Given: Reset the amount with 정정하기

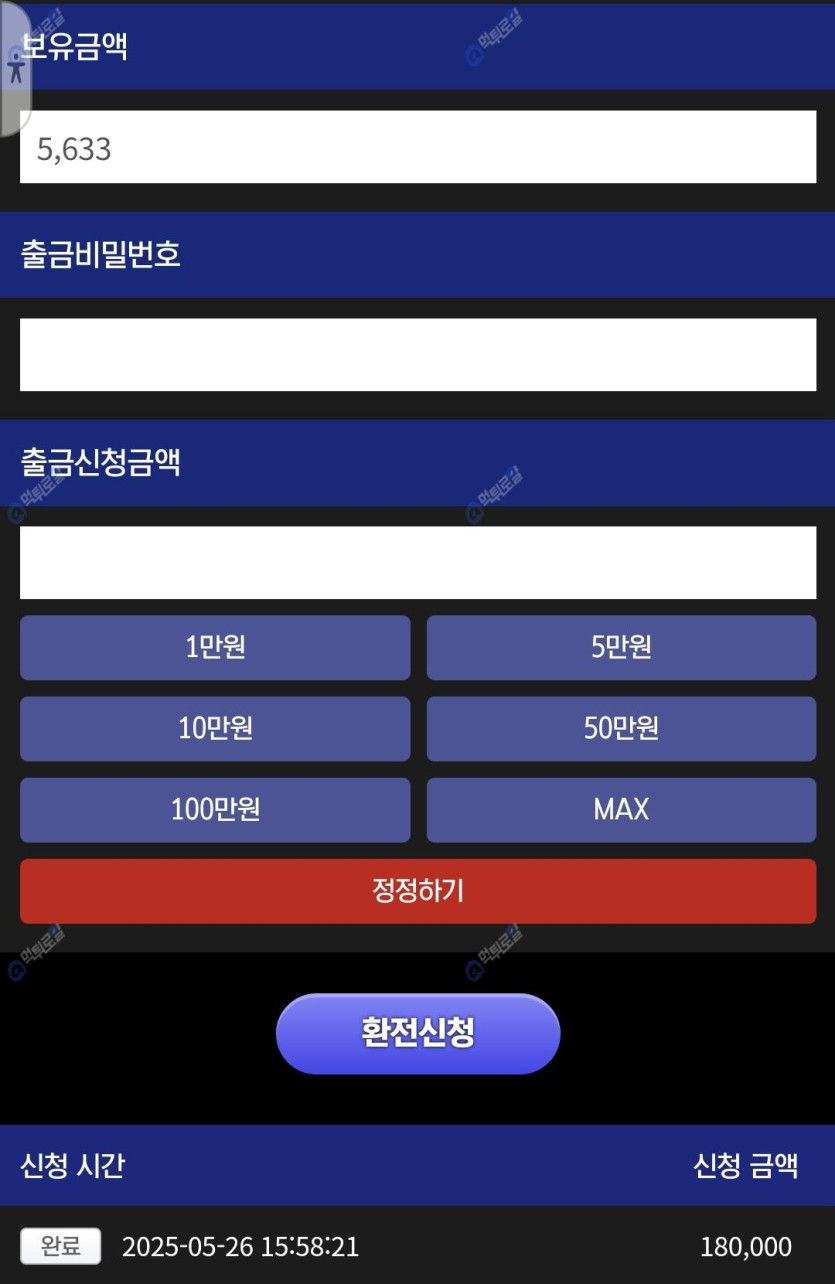Looking at the screenshot, I should (417, 890).
